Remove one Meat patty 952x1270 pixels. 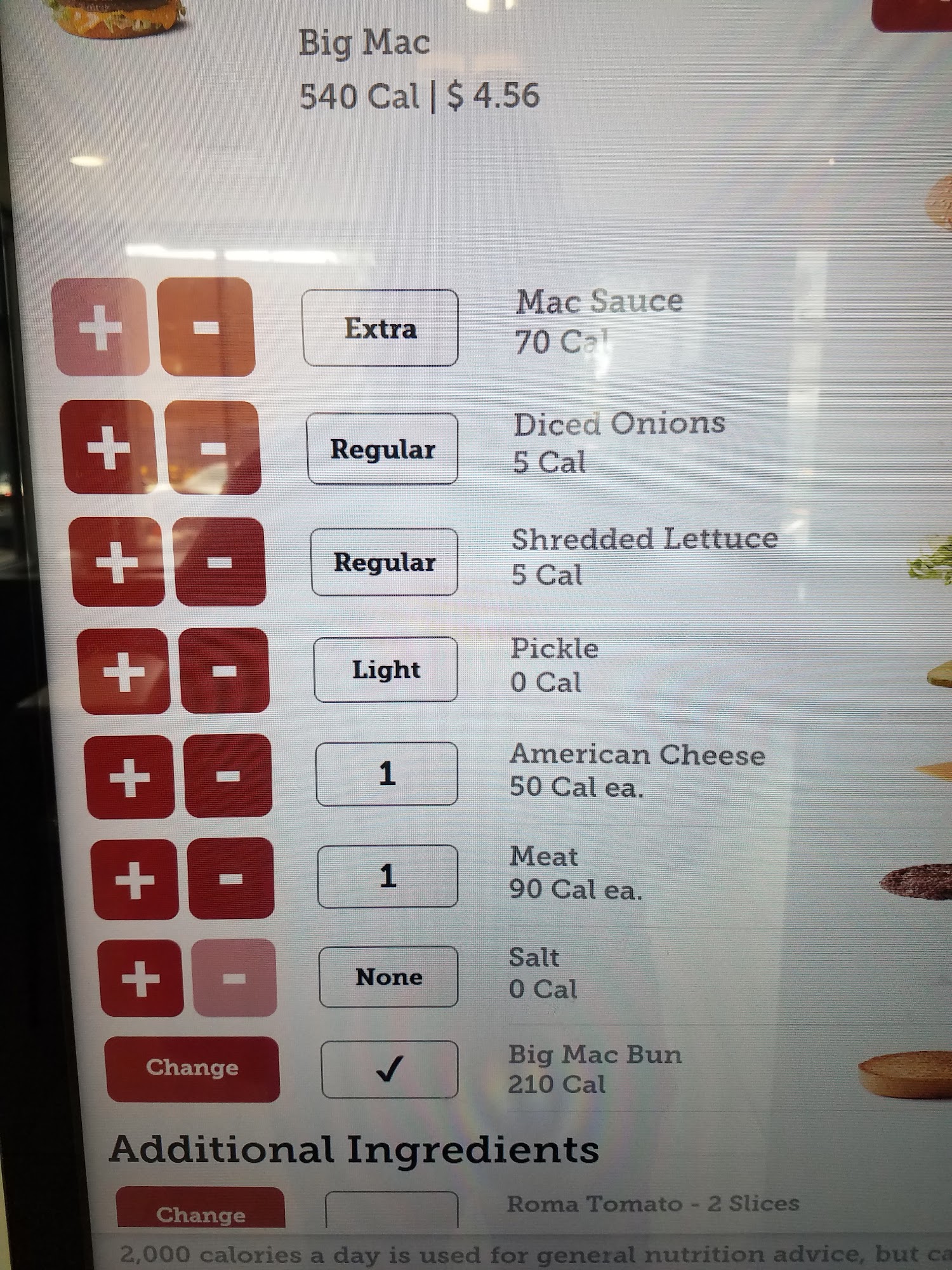tap(231, 879)
